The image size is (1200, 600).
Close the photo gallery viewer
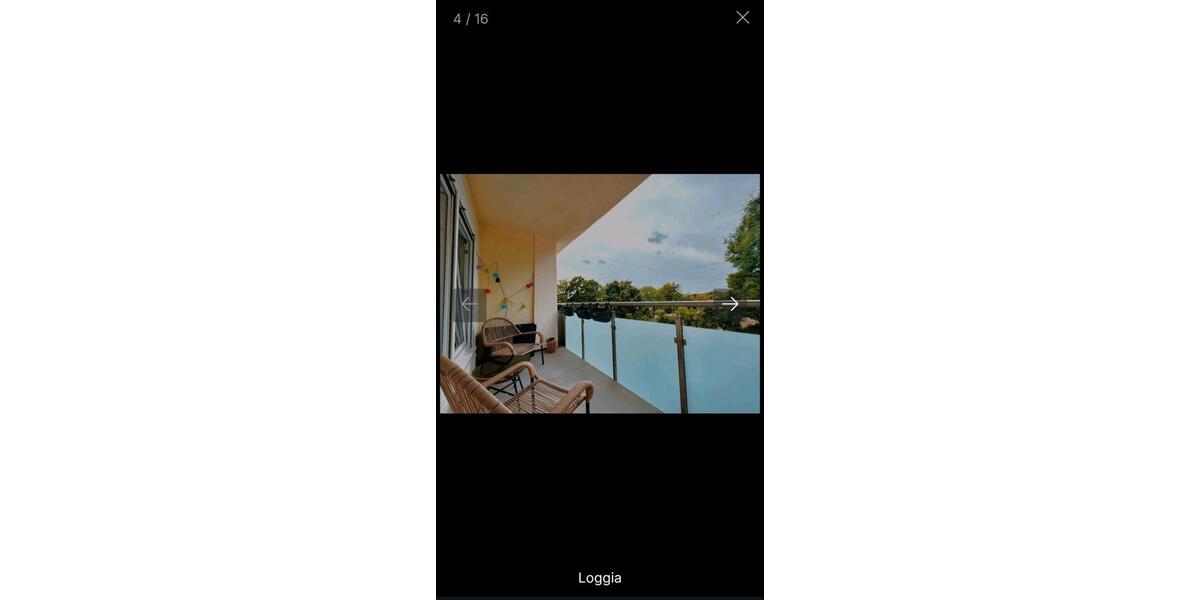pyautogui.click(x=742, y=18)
